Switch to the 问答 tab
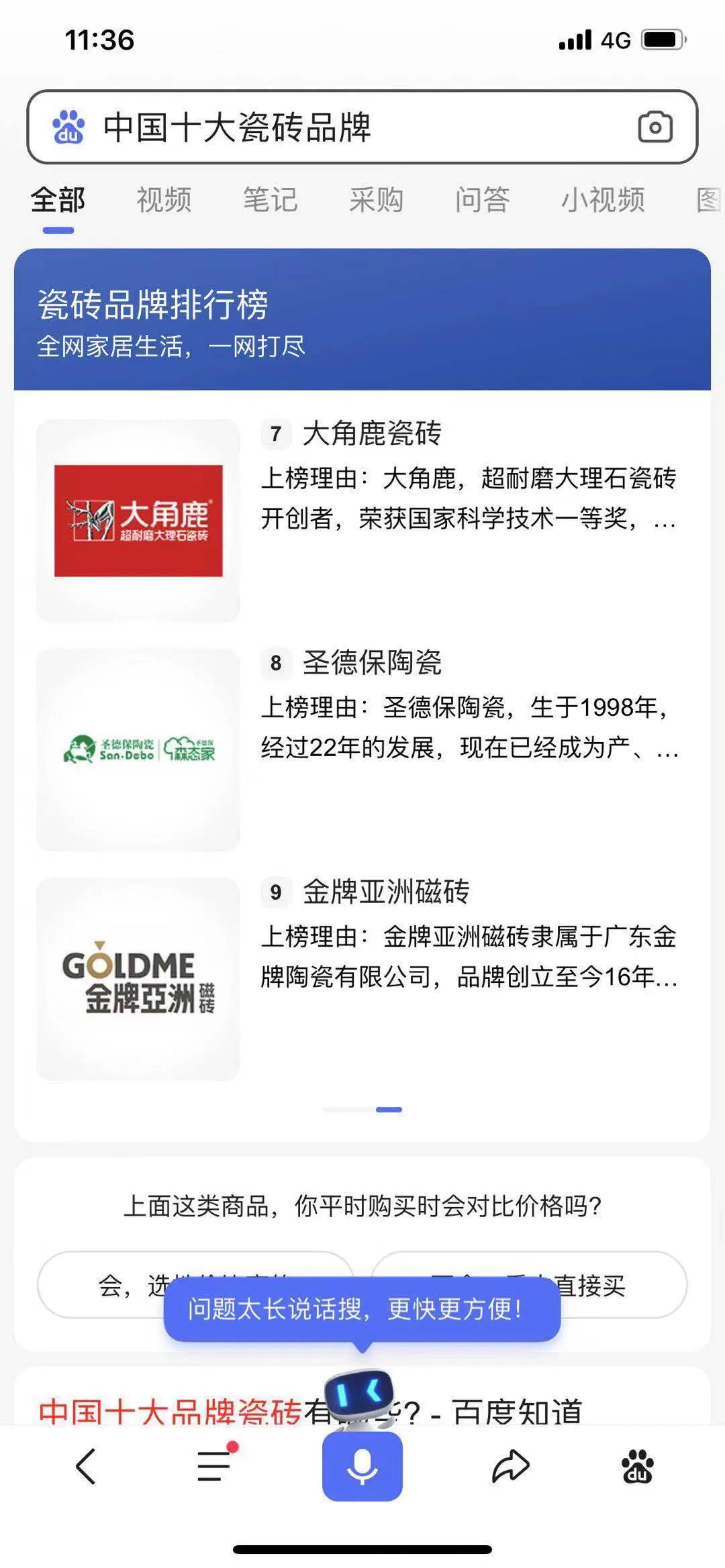Image resolution: width=725 pixels, height=1568 pixels. (x=482, y=199)
